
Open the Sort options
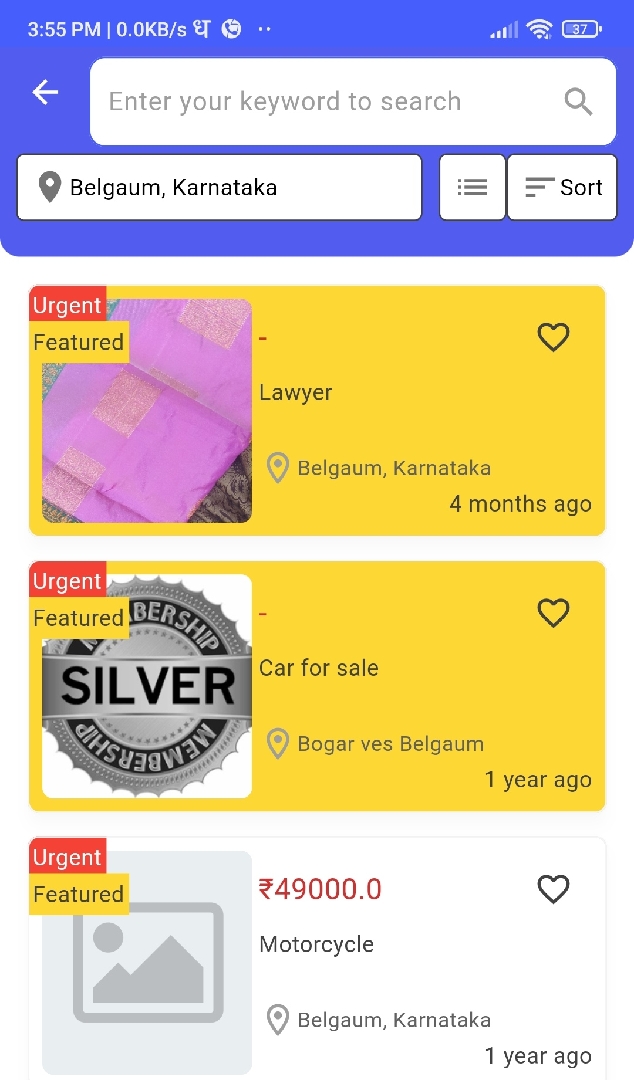(x=562, y=187)
